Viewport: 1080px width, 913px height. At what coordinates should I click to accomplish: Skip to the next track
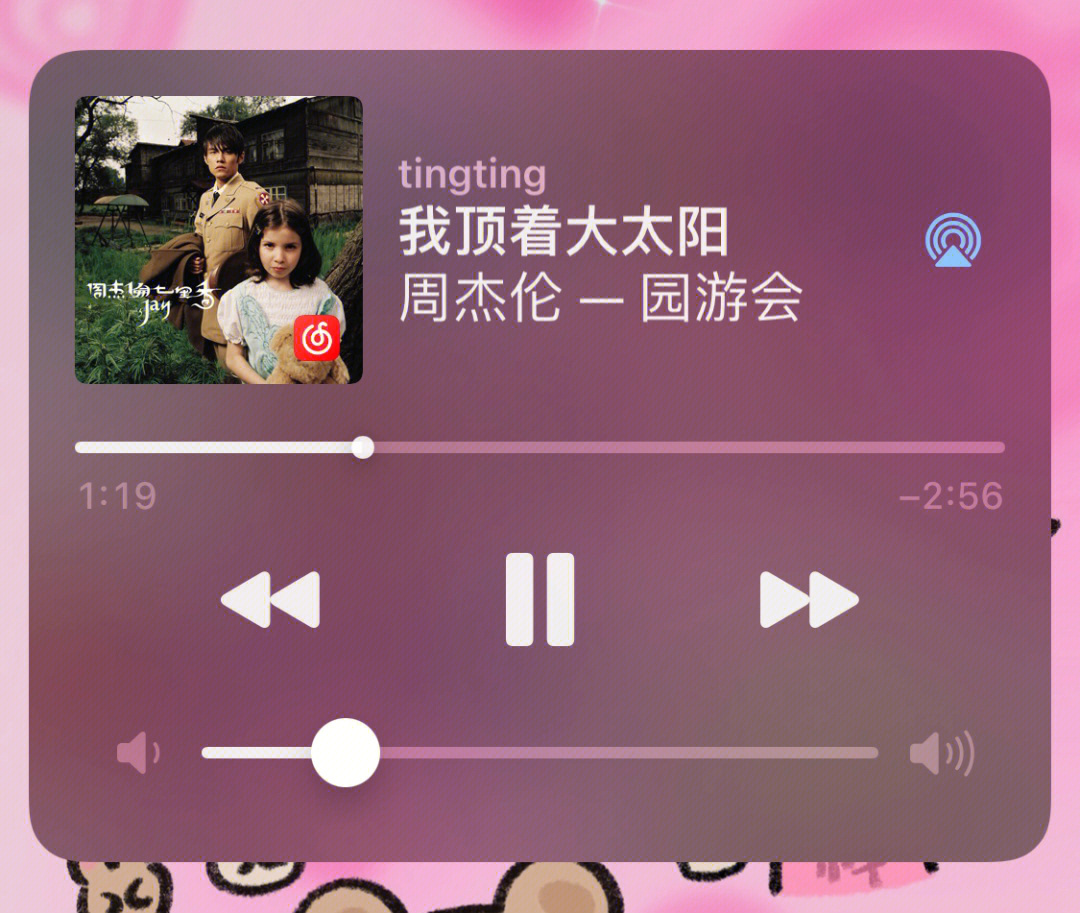pyautogui.click(x=808, y=600)
